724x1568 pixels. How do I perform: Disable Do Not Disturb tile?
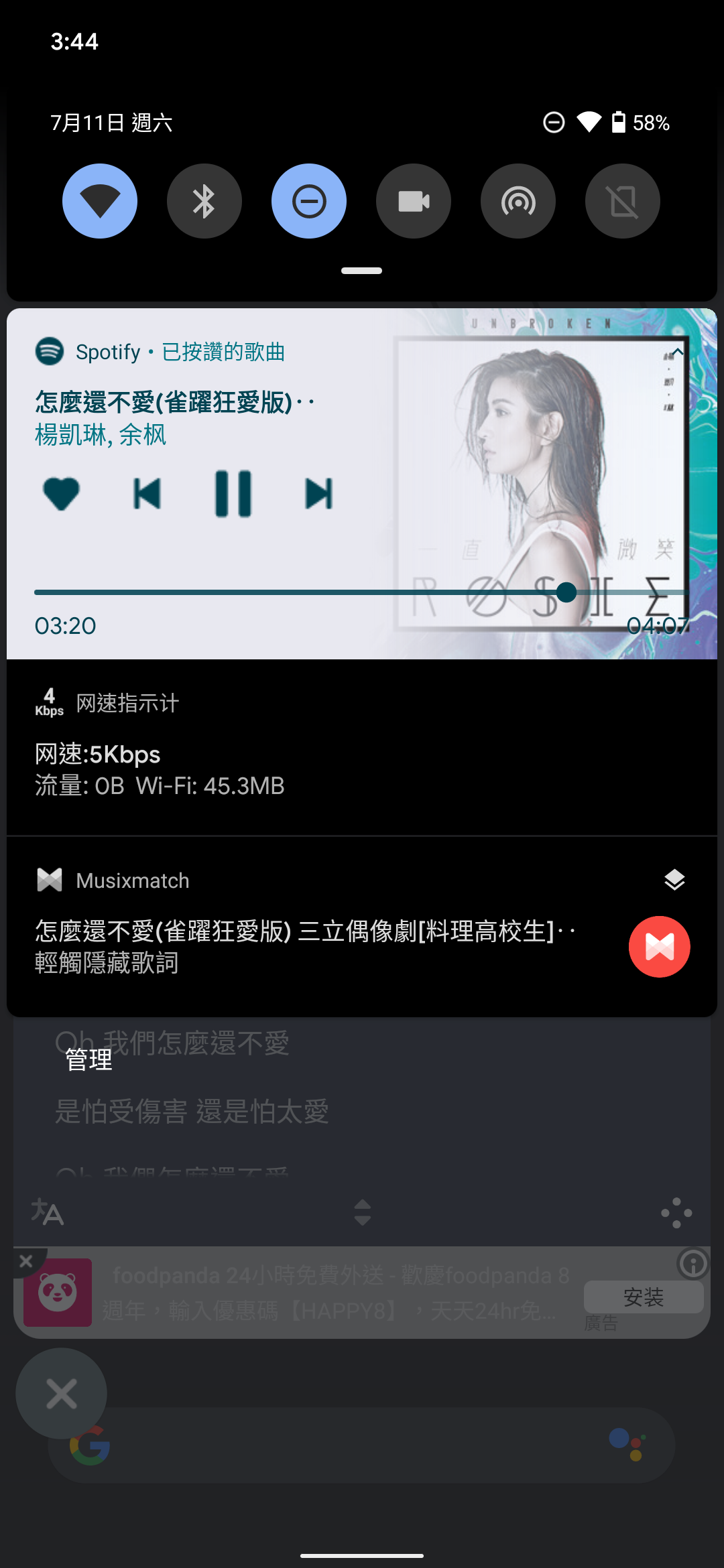[x=309, y=201]
